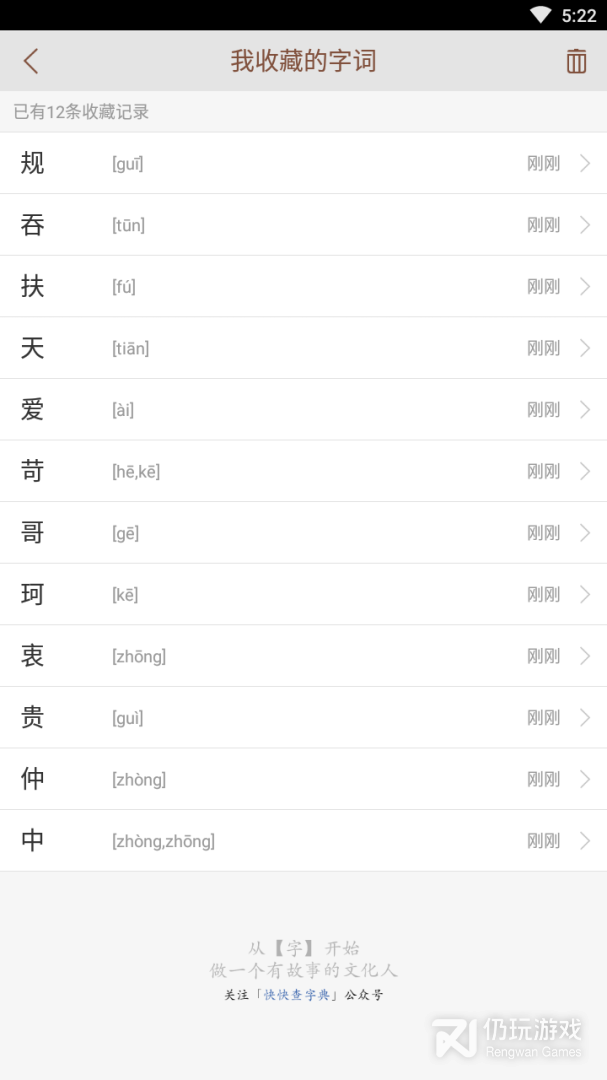This screenshot has height=1080, width=607.
Task: Open the entry for 爱
Action: tap(303, 410)
